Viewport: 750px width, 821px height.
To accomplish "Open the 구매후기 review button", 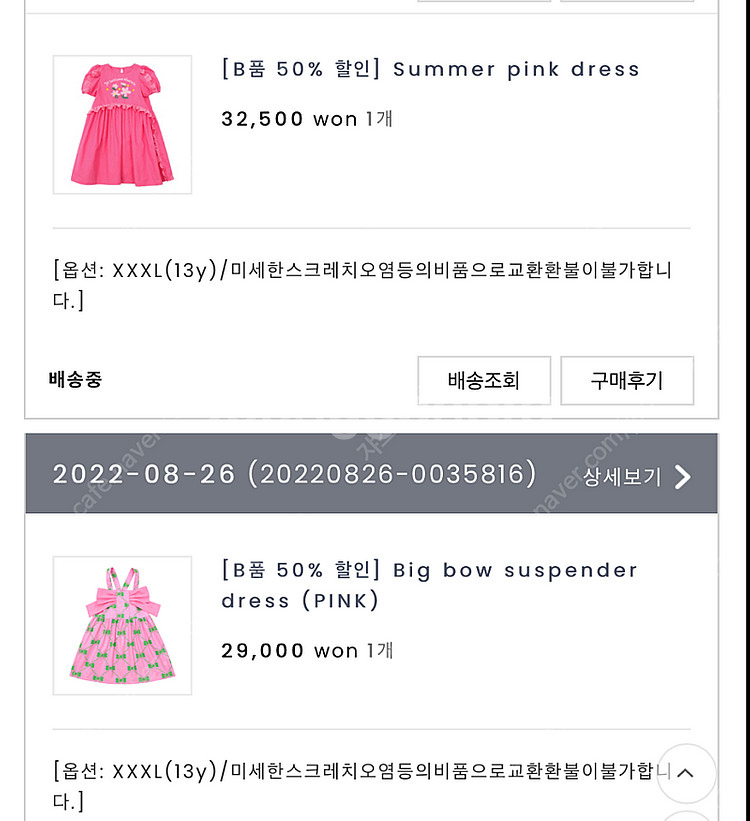I will 627,380.
